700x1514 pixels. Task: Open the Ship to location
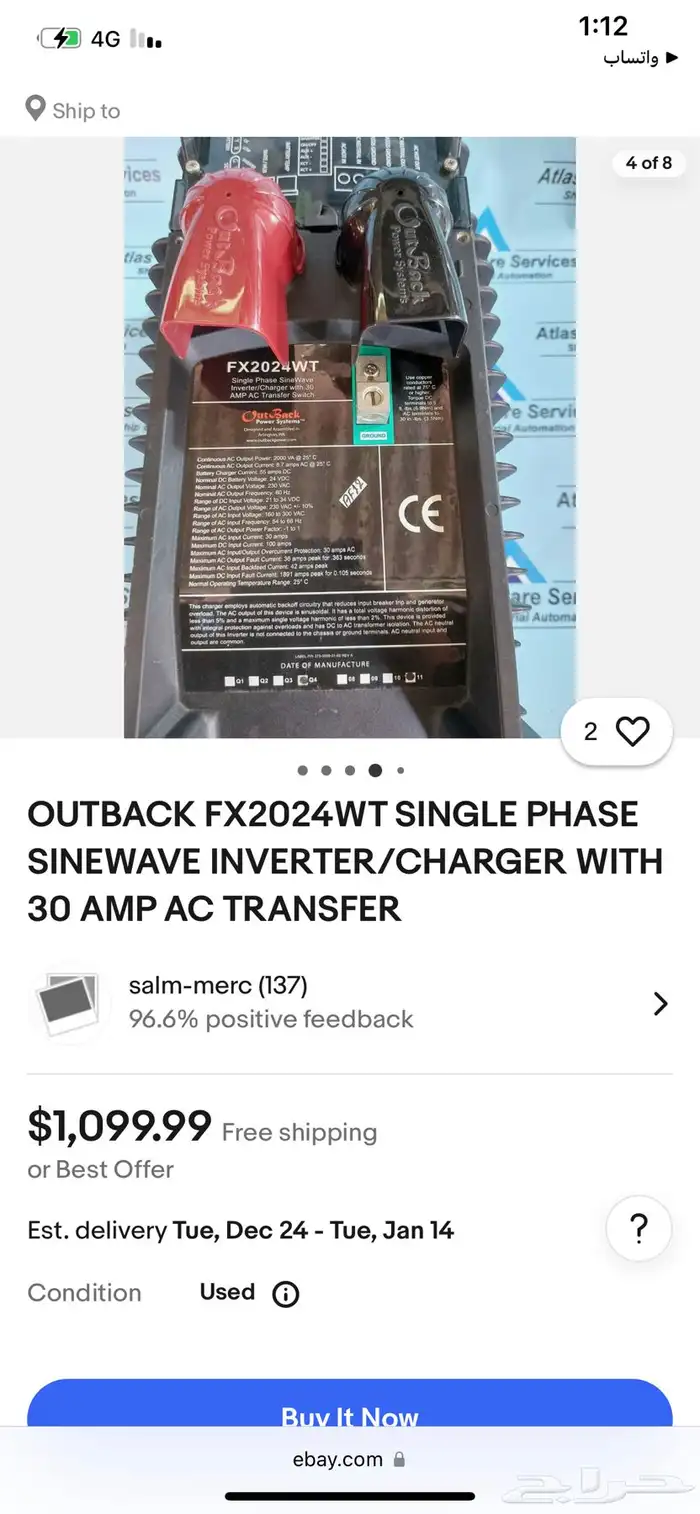coord(73,110)
